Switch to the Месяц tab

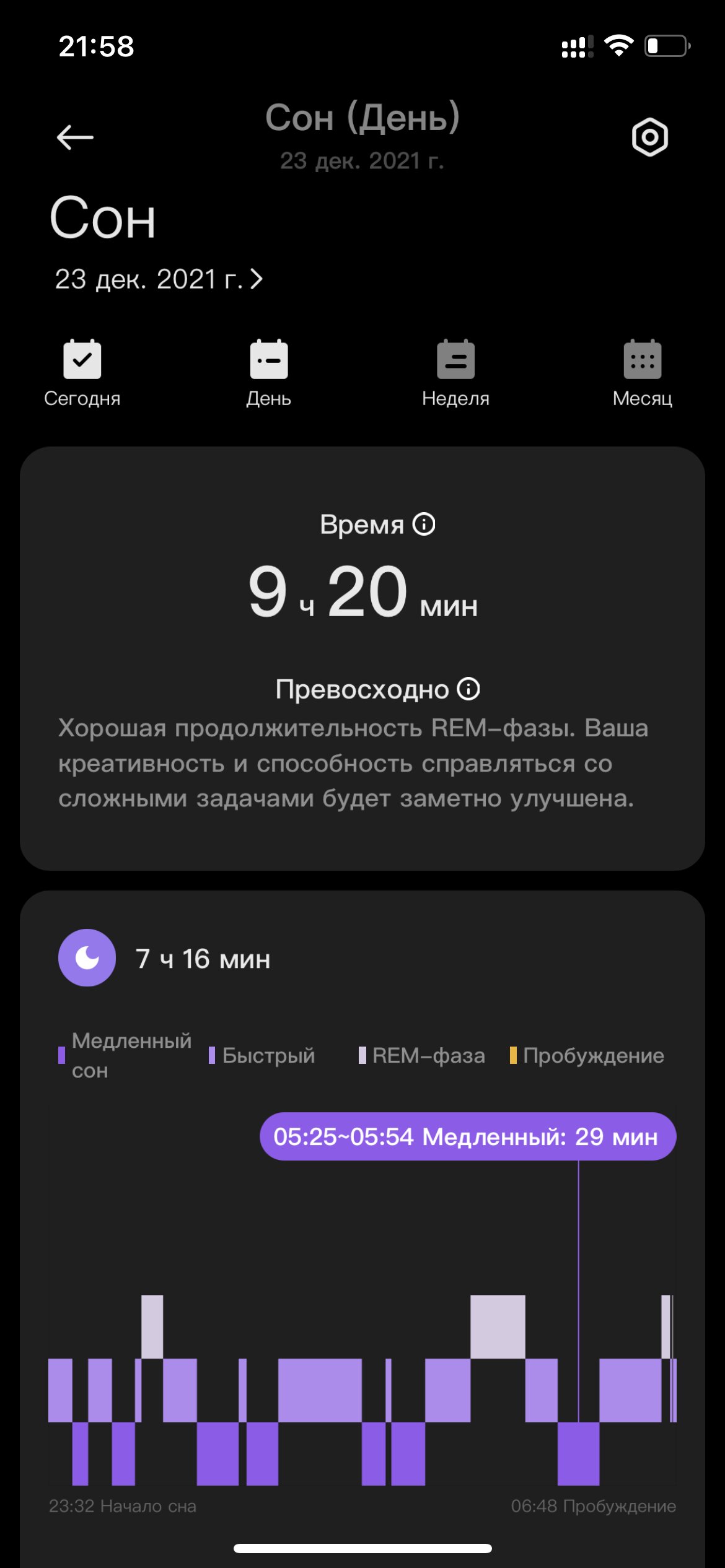point(643,373)
